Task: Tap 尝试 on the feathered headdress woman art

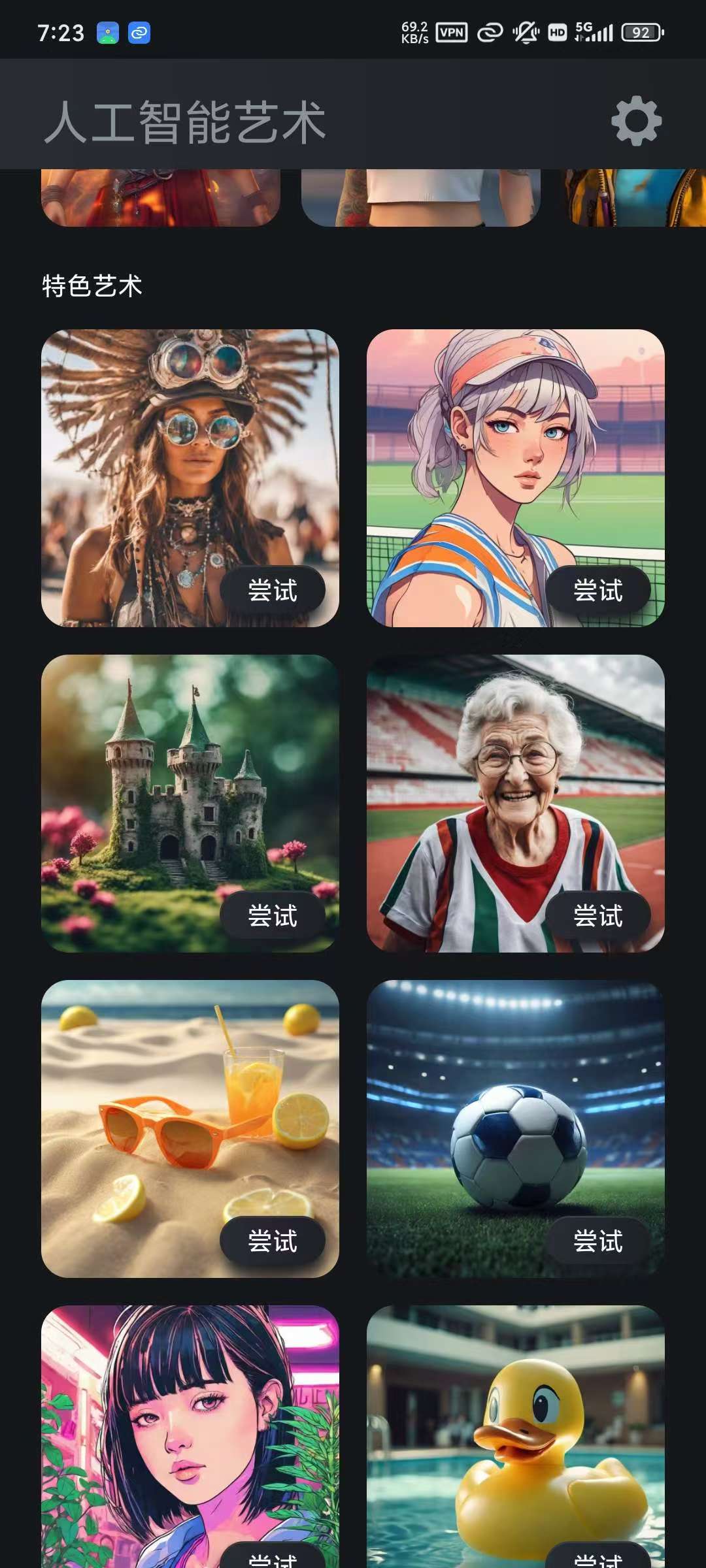Action: point(273,591)
